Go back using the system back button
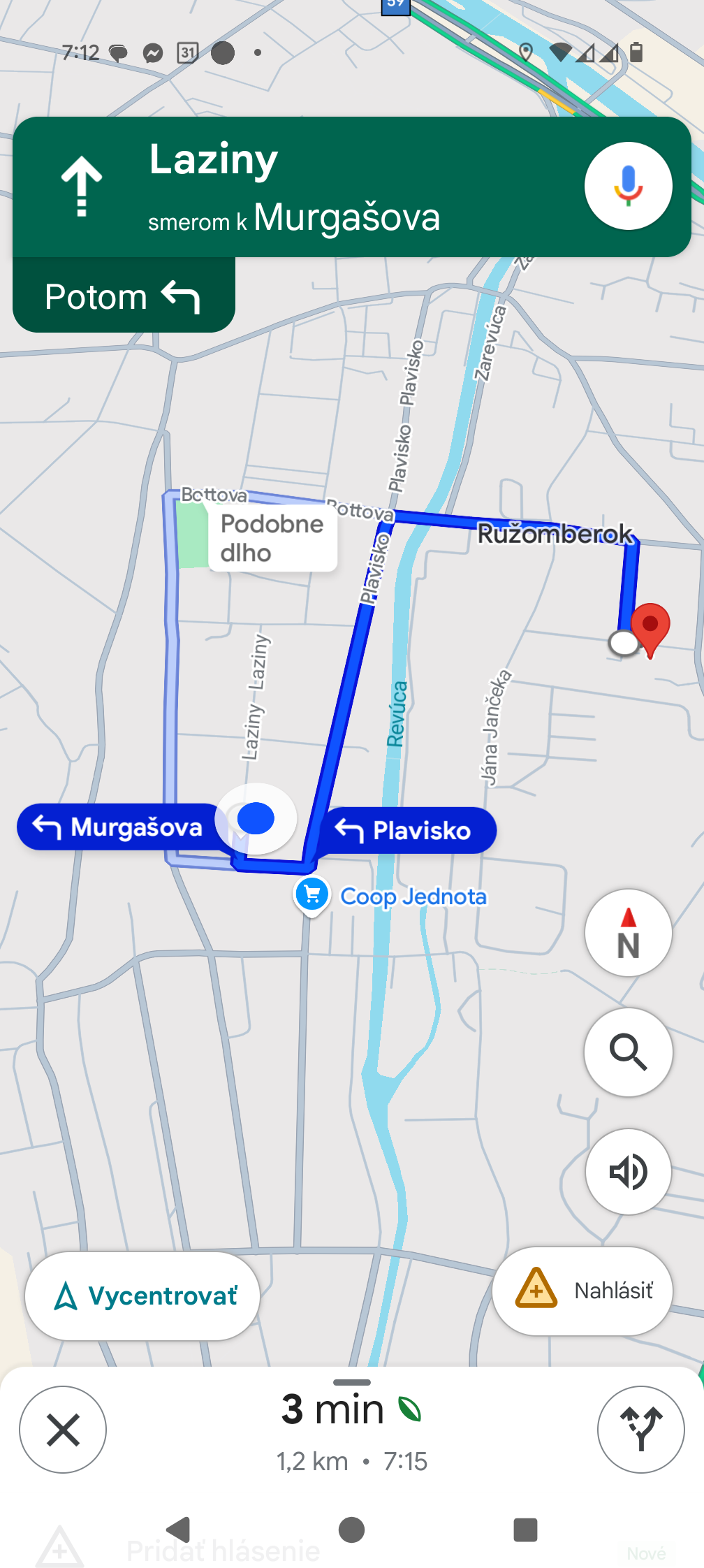This screenshot has width=704, height=1568. coord(178,1530)
